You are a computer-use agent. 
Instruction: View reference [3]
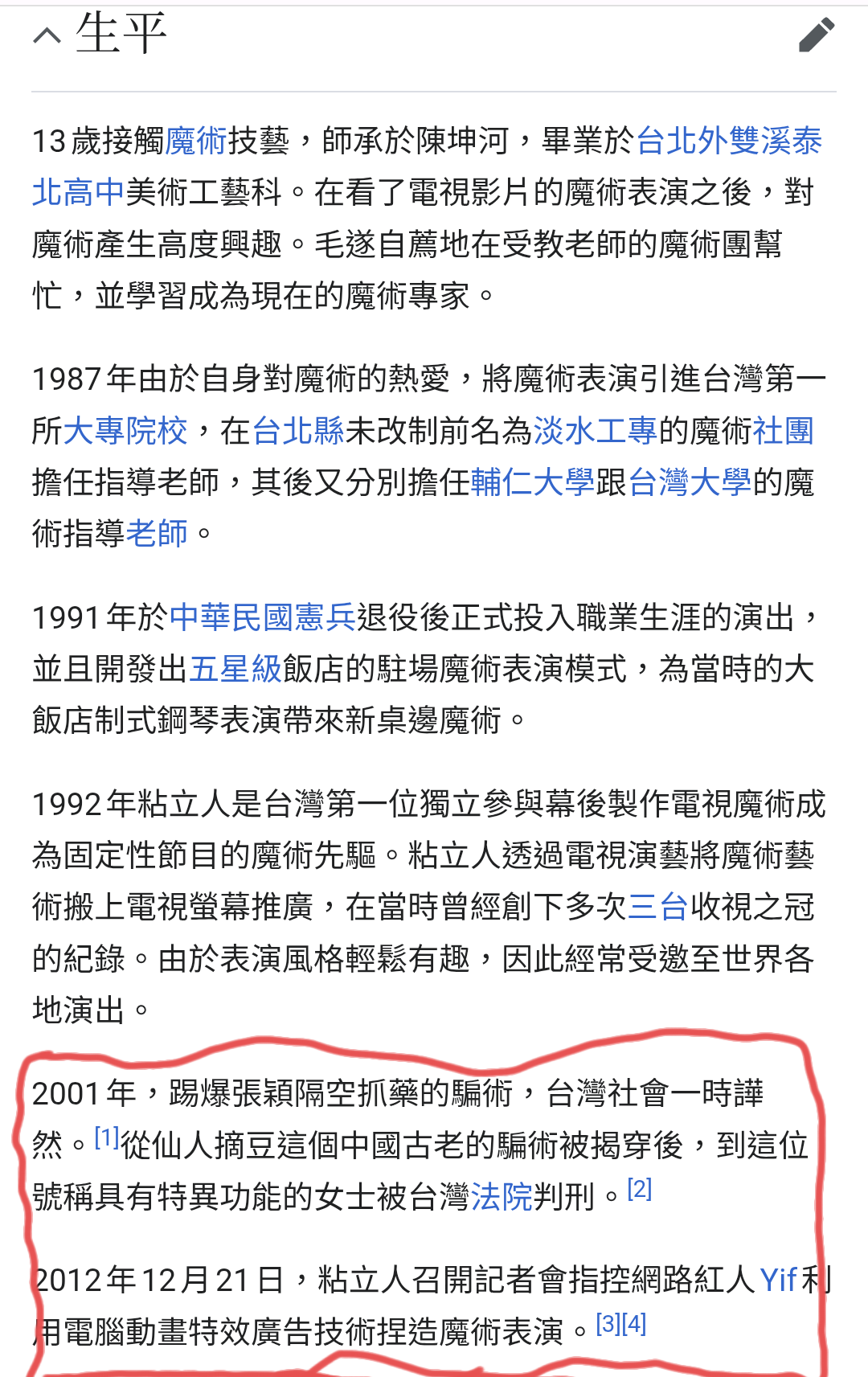click(x=608, y=1324)
